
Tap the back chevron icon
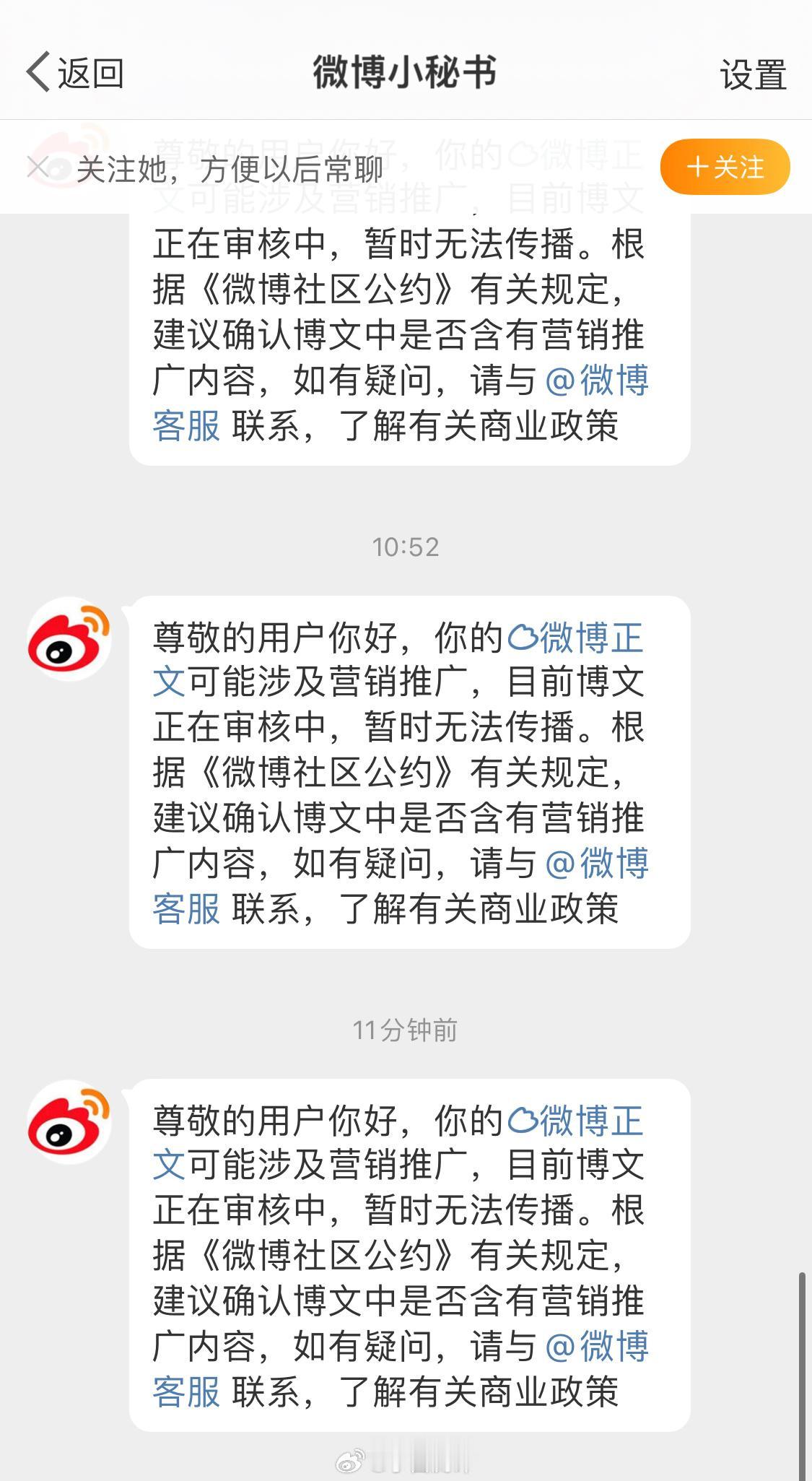(40, 71)
